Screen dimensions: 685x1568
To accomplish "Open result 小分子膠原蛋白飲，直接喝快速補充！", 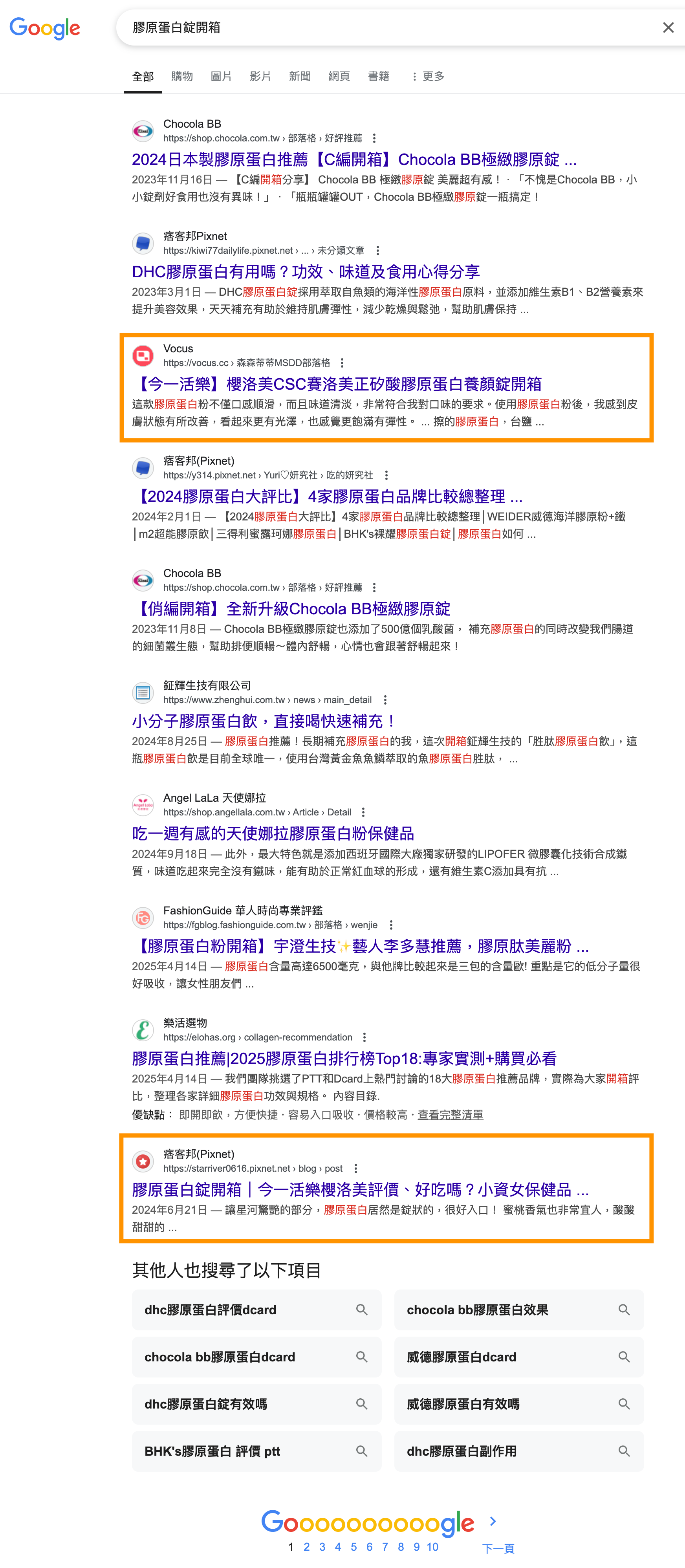I will 264,721.
